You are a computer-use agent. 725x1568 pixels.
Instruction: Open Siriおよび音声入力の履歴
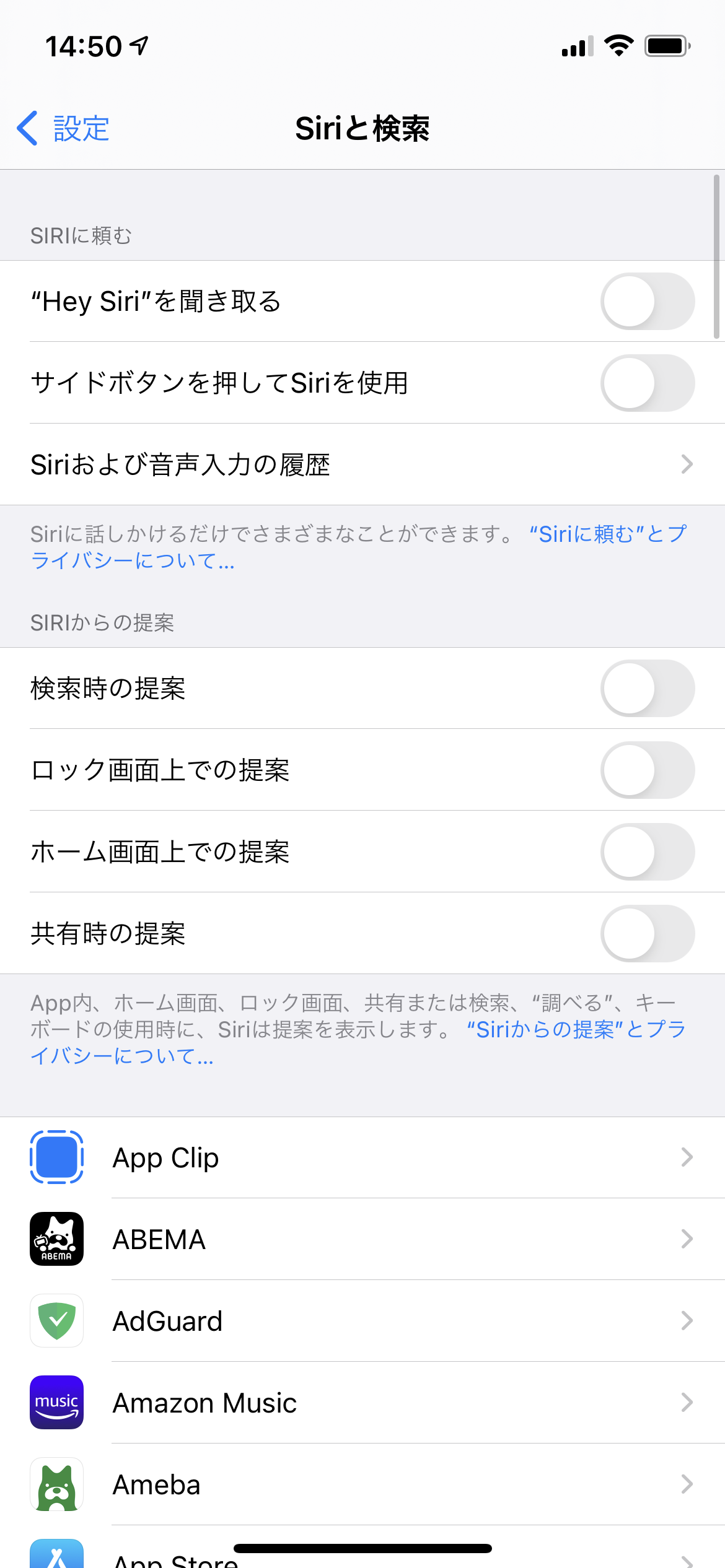tap(362, 464)
